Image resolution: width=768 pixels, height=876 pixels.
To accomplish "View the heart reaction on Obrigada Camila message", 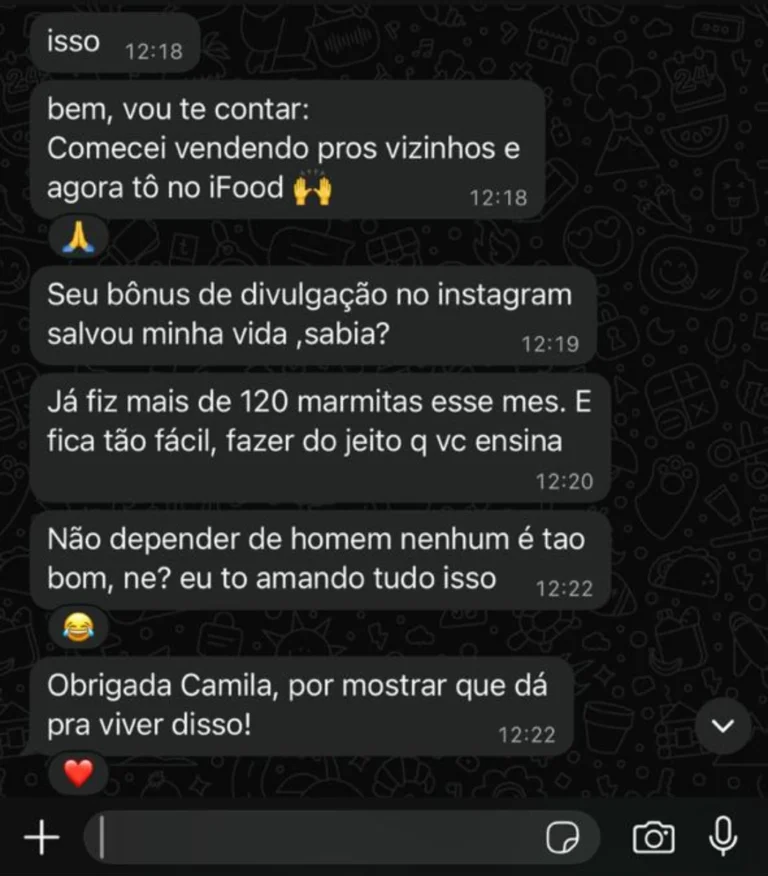I will tap(77, 772).
